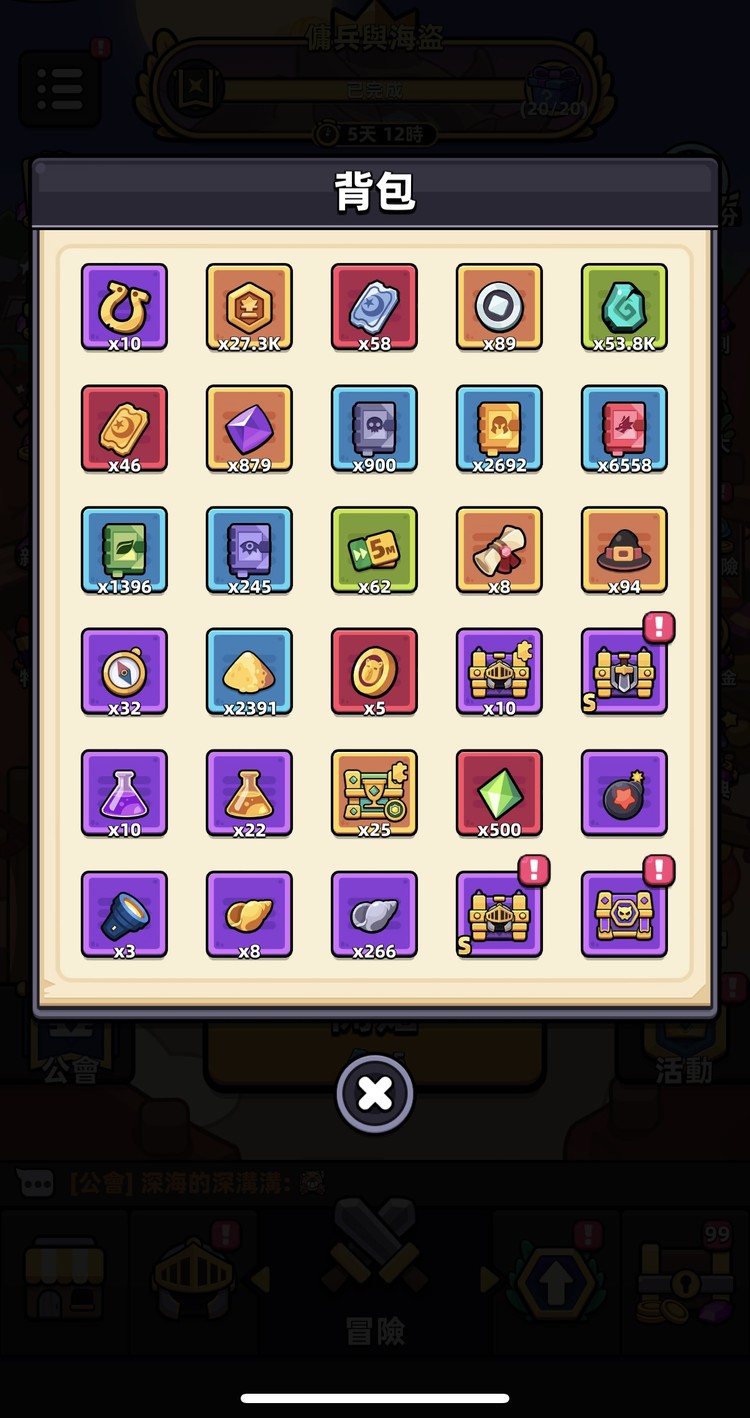
Task: Select the bomb item
Action: coord(624,793)
